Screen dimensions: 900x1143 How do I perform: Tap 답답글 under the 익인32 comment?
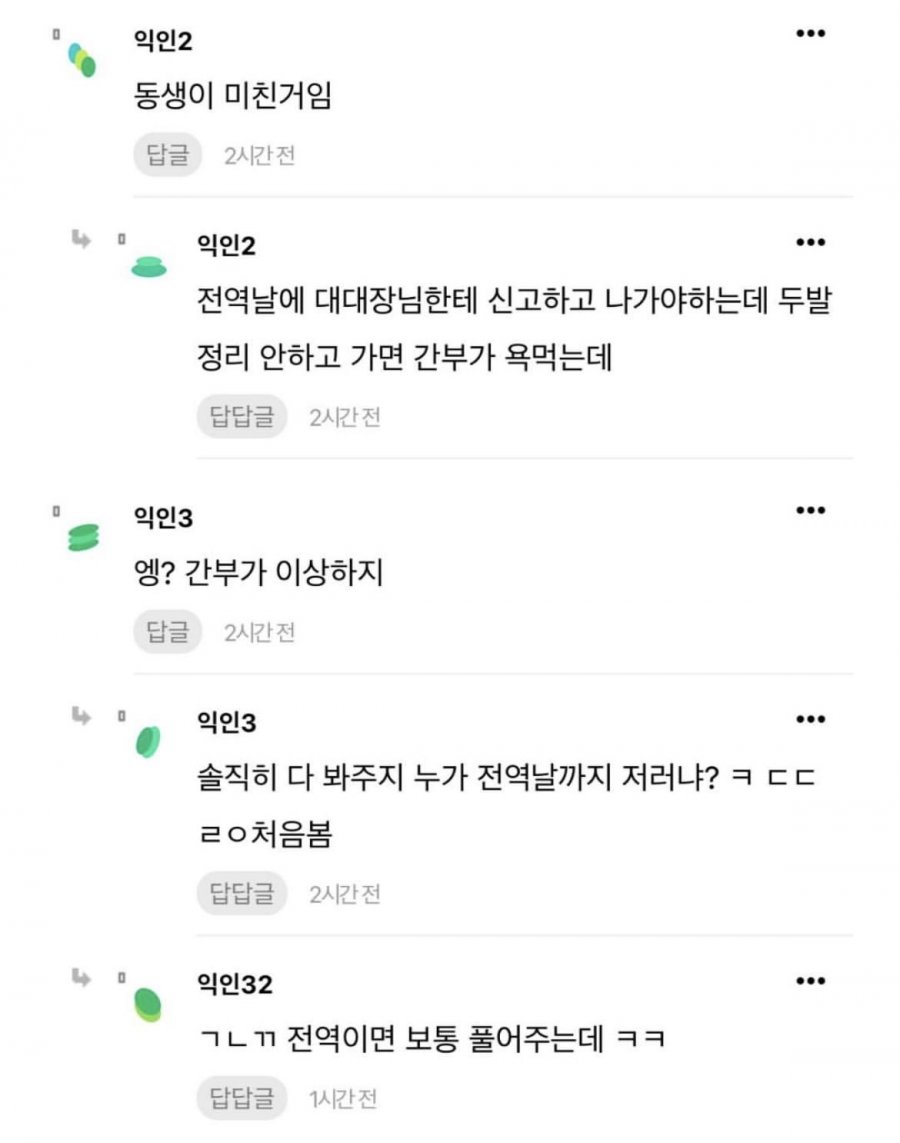pyautogui.click(x=241, y=1099)
